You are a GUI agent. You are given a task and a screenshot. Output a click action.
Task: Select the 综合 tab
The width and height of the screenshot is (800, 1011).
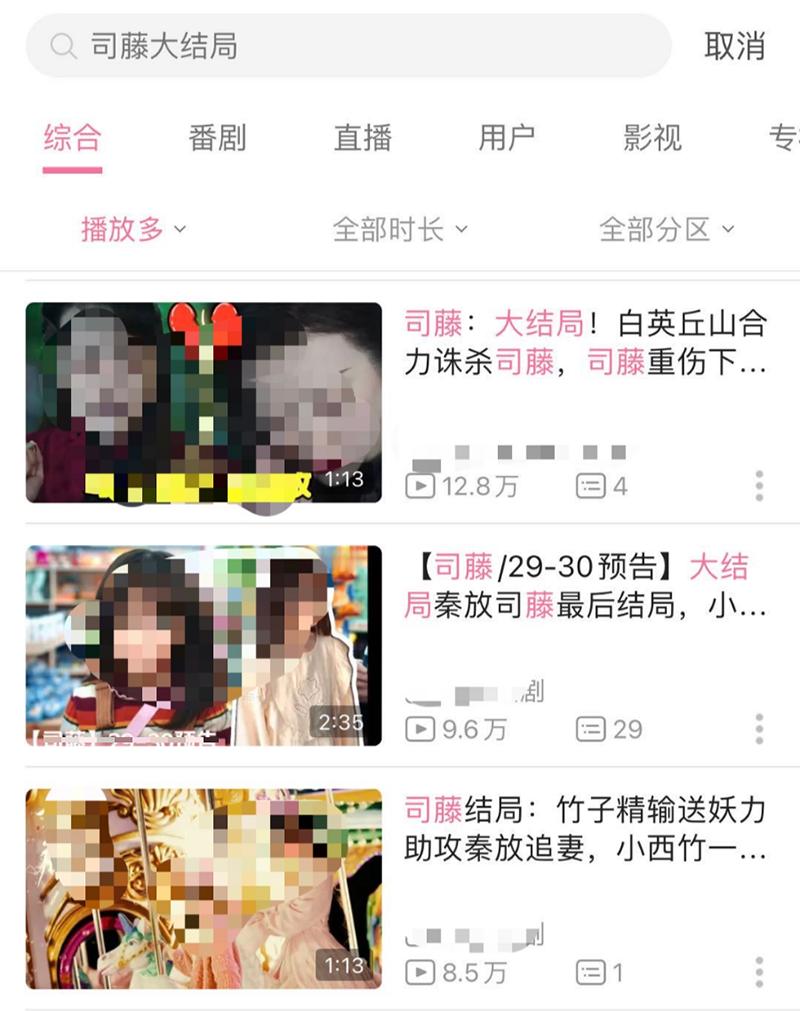pyautogui.click(x=72, y=138)
